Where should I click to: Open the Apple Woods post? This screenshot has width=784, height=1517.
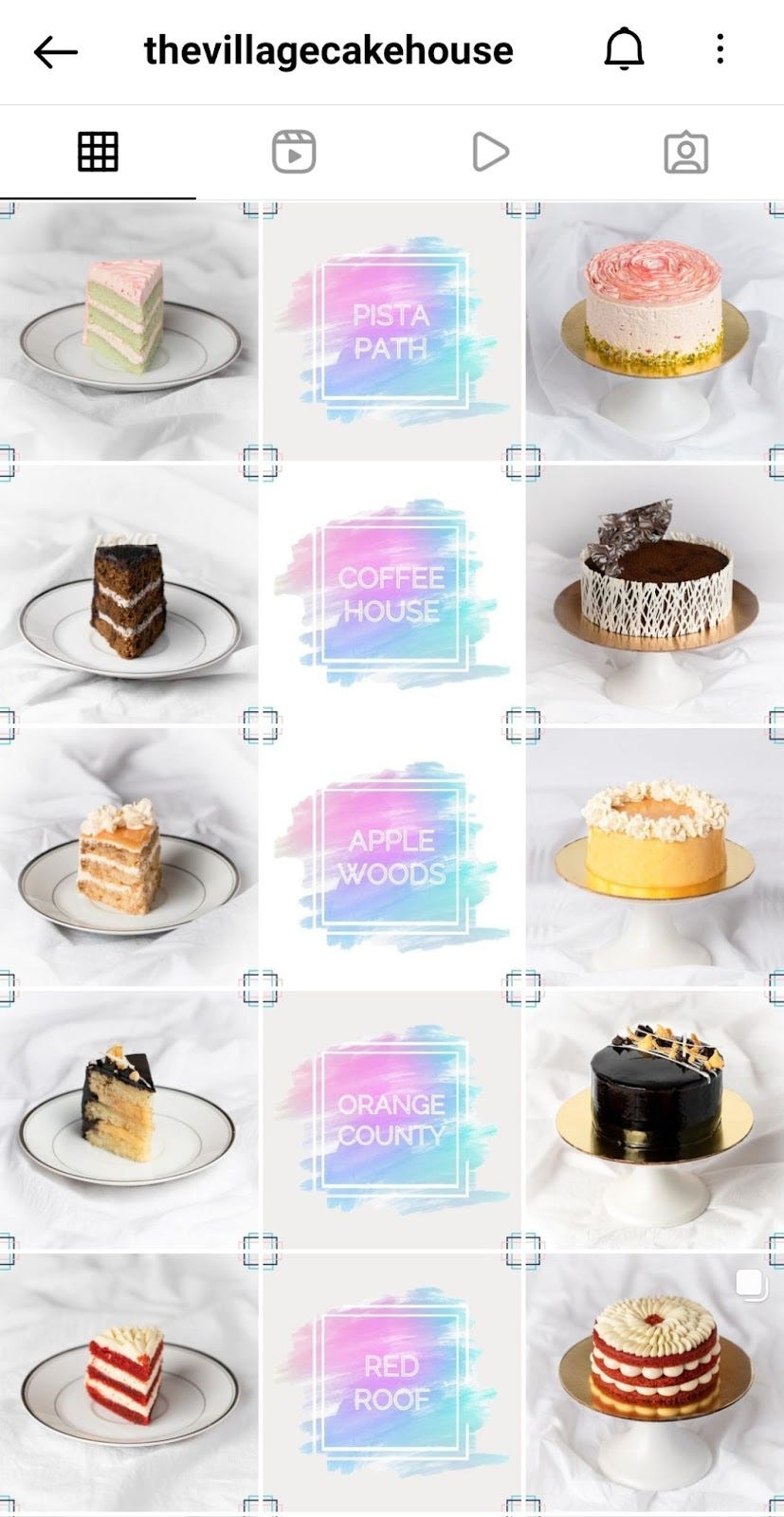(392, 857)
